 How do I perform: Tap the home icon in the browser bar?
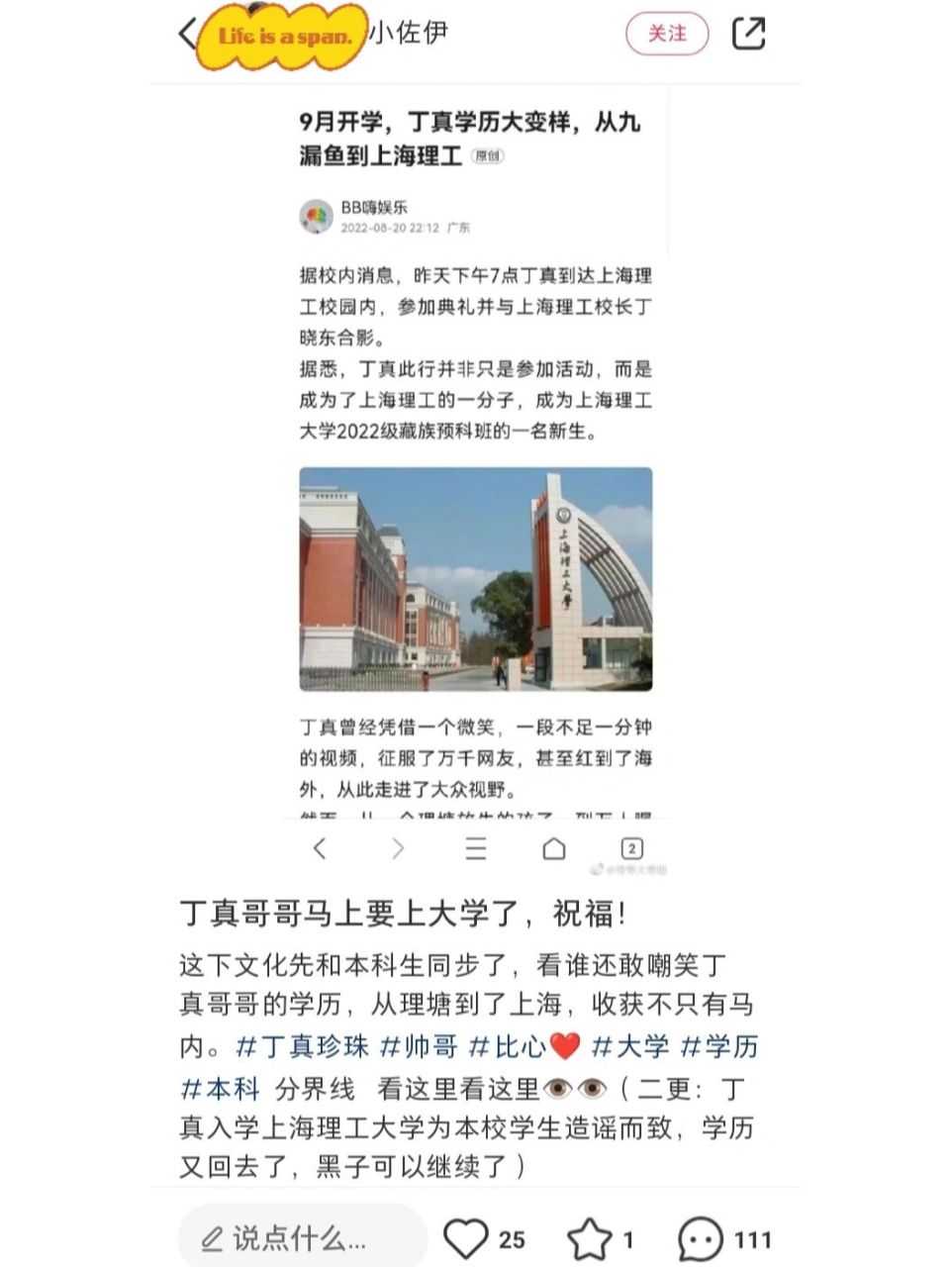coord(552,848)
